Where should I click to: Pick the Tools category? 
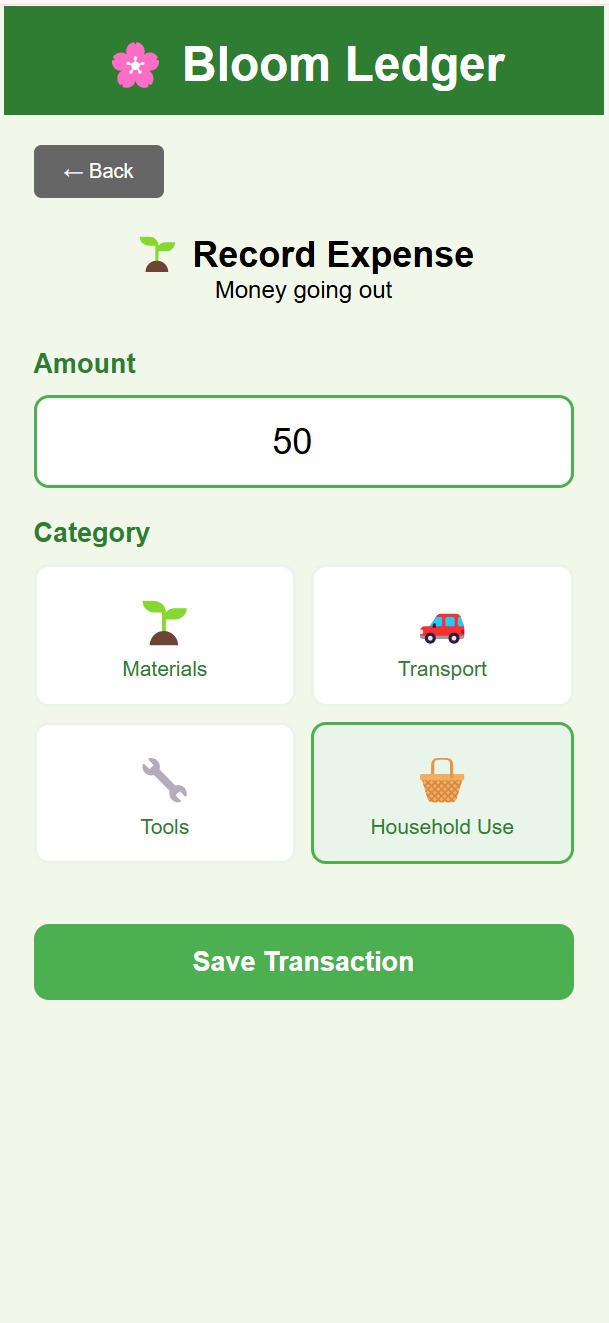tap(165, 794)
